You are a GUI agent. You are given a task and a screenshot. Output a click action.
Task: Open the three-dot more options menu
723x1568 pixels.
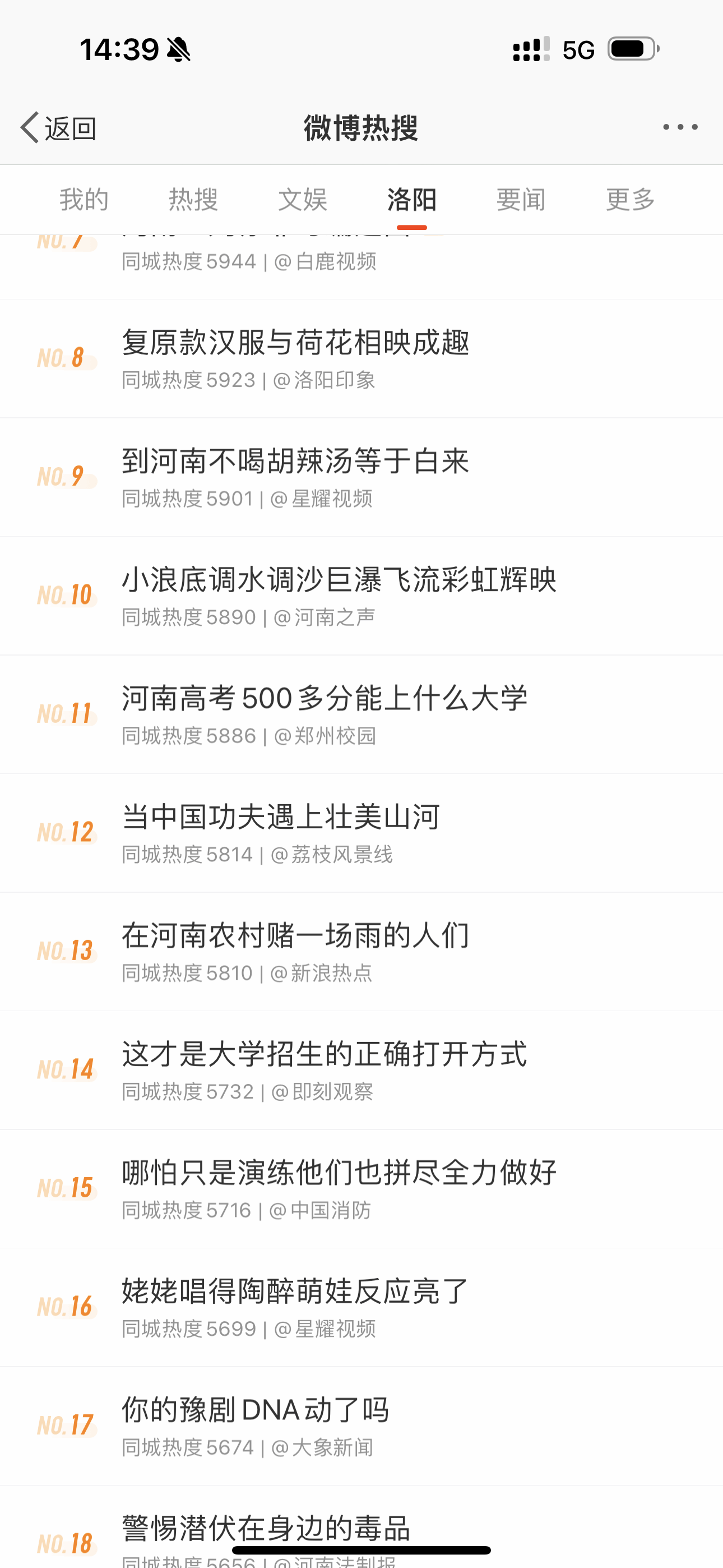(680, 127)
